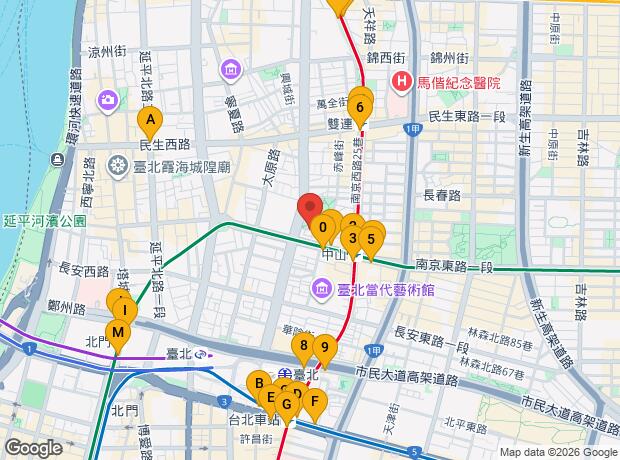Image resolution: width=620 pixels, height=460 pixels.
Task: Open the orange marker labeled E
Action: 270,397
